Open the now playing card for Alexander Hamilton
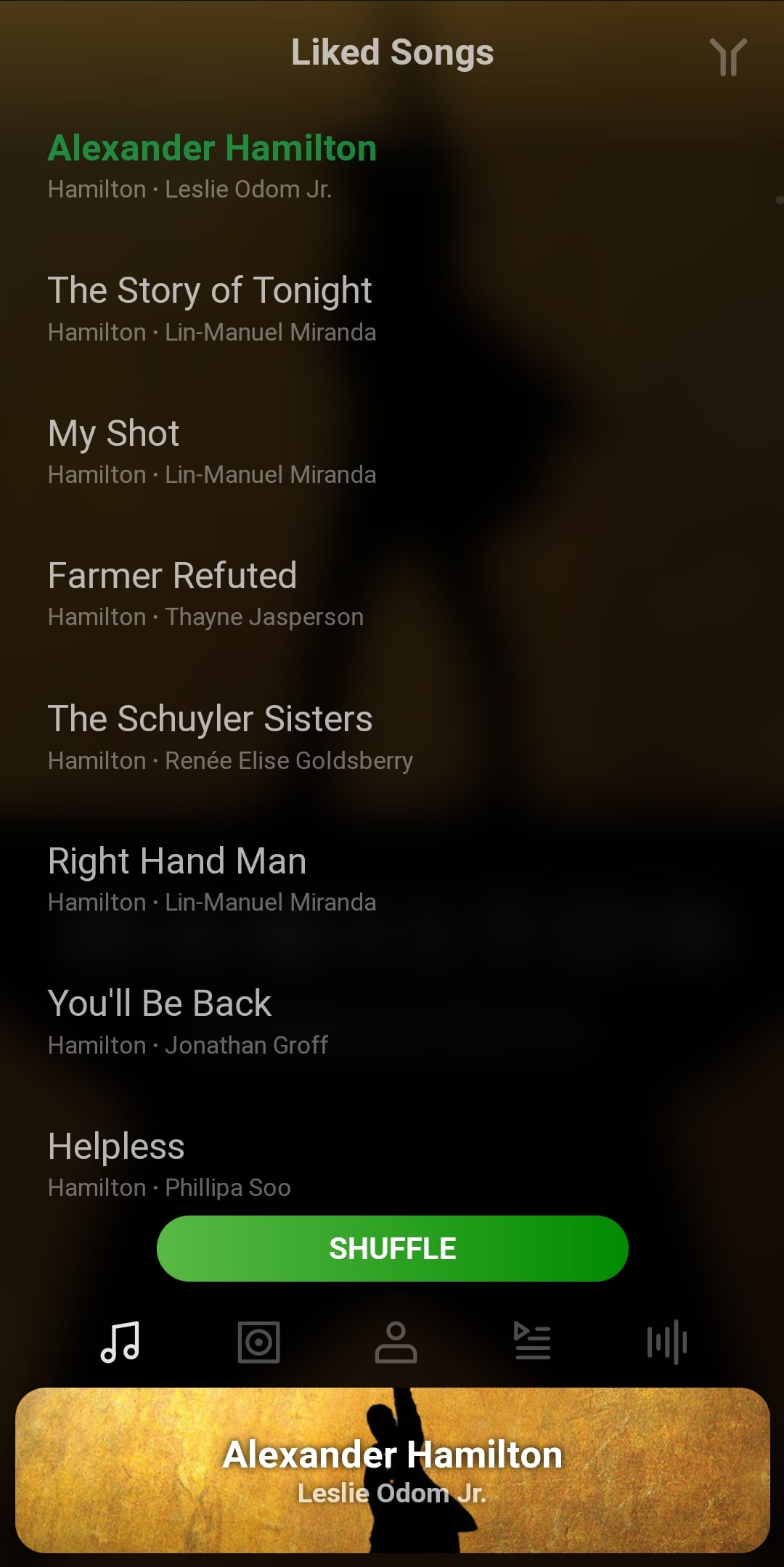Image resolution: width=784 pixels, height=1567 pixels. coord(392,1470)
